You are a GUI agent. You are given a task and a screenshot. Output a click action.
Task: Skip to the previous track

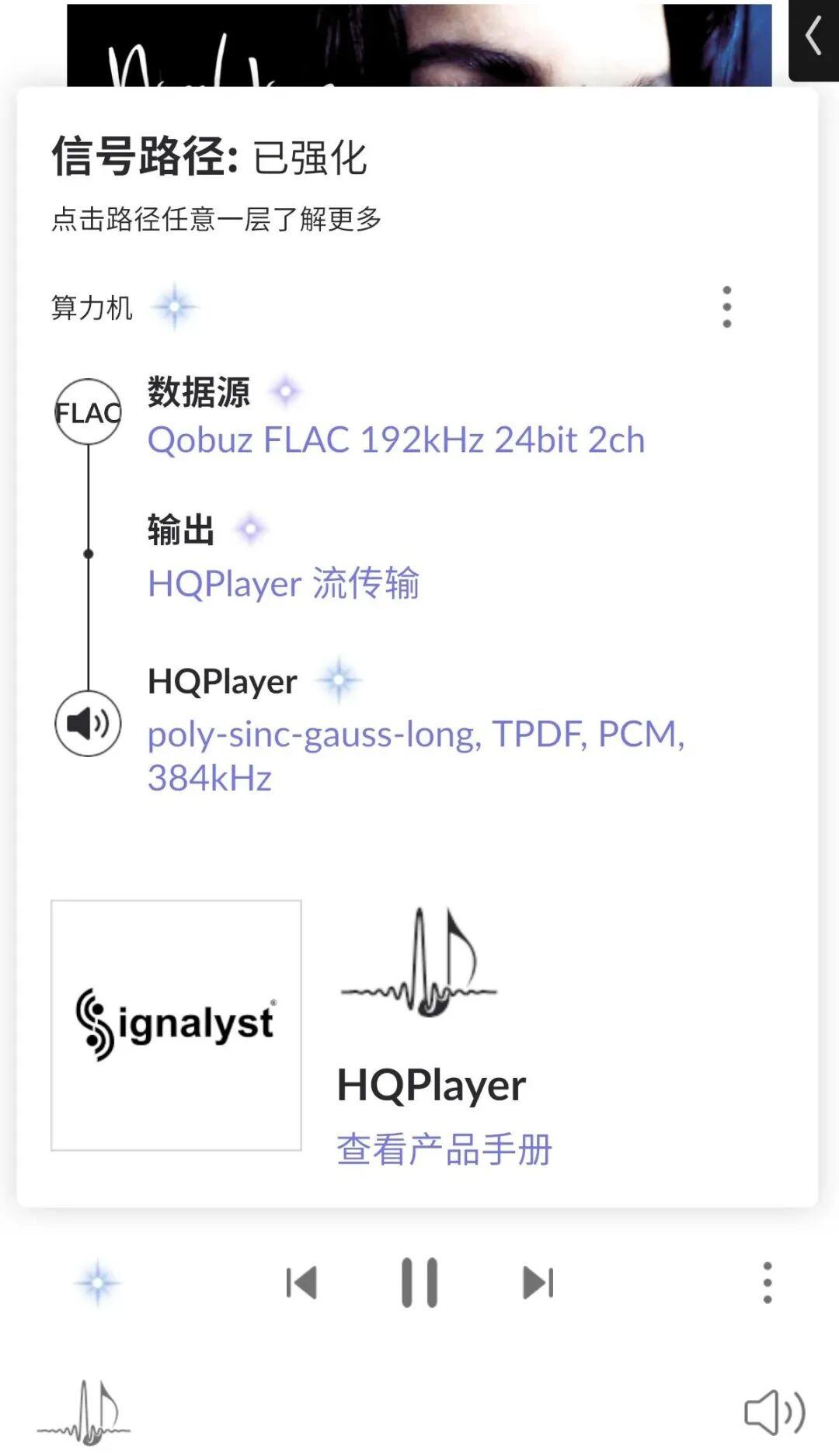(x=301, y=1282)
